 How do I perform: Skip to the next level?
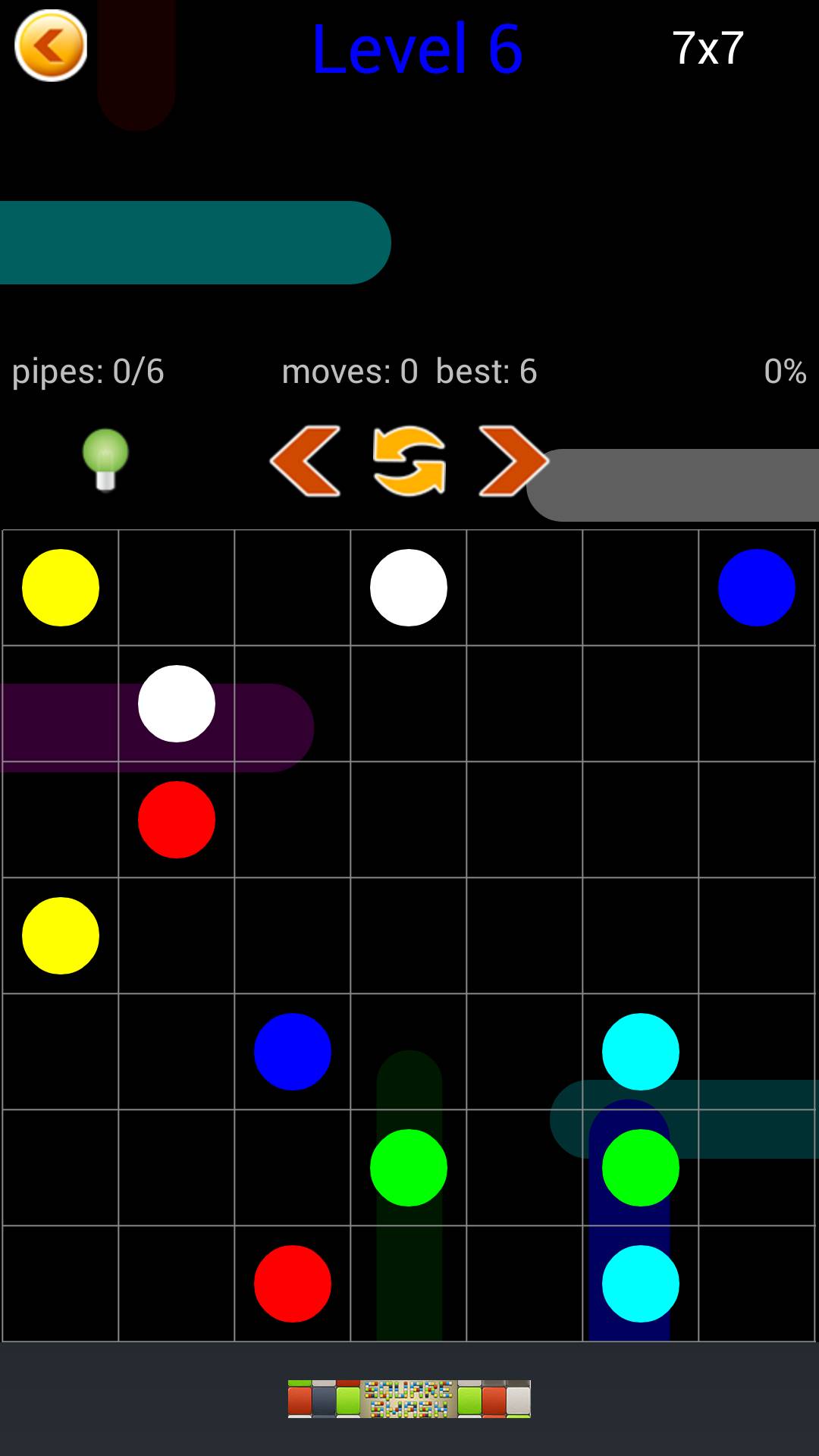point(512,461)
